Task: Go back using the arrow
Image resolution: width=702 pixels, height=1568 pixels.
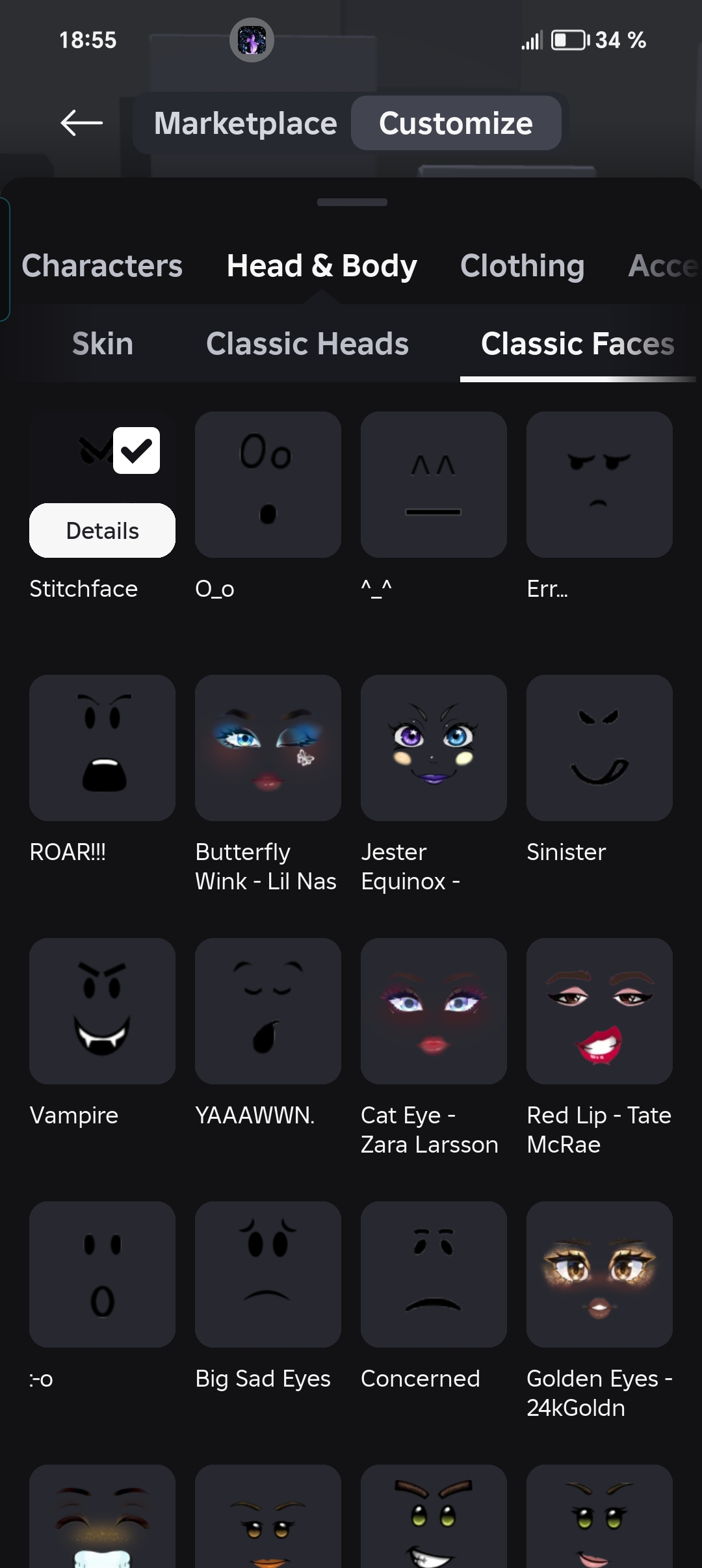Action: coord(81,123)
